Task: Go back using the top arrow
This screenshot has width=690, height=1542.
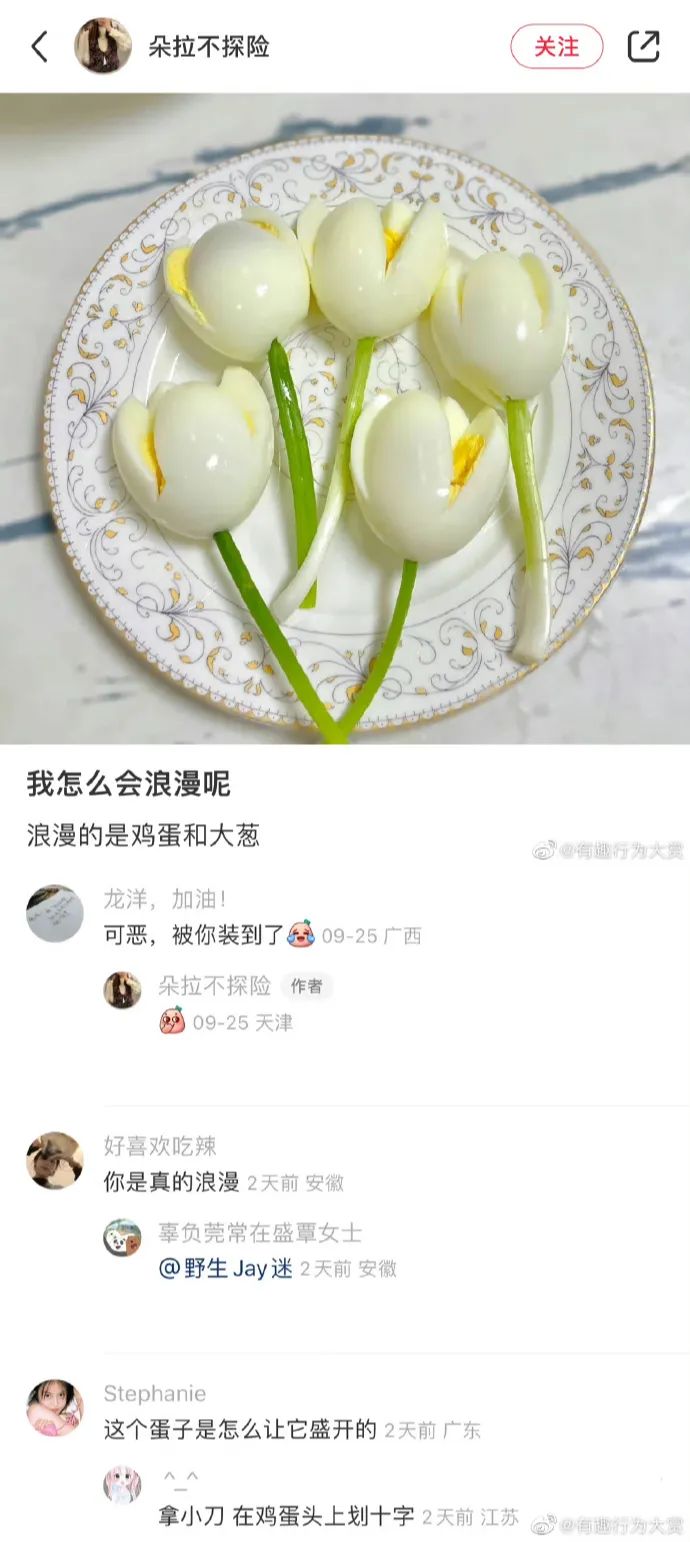Action: tap(40, 46)
